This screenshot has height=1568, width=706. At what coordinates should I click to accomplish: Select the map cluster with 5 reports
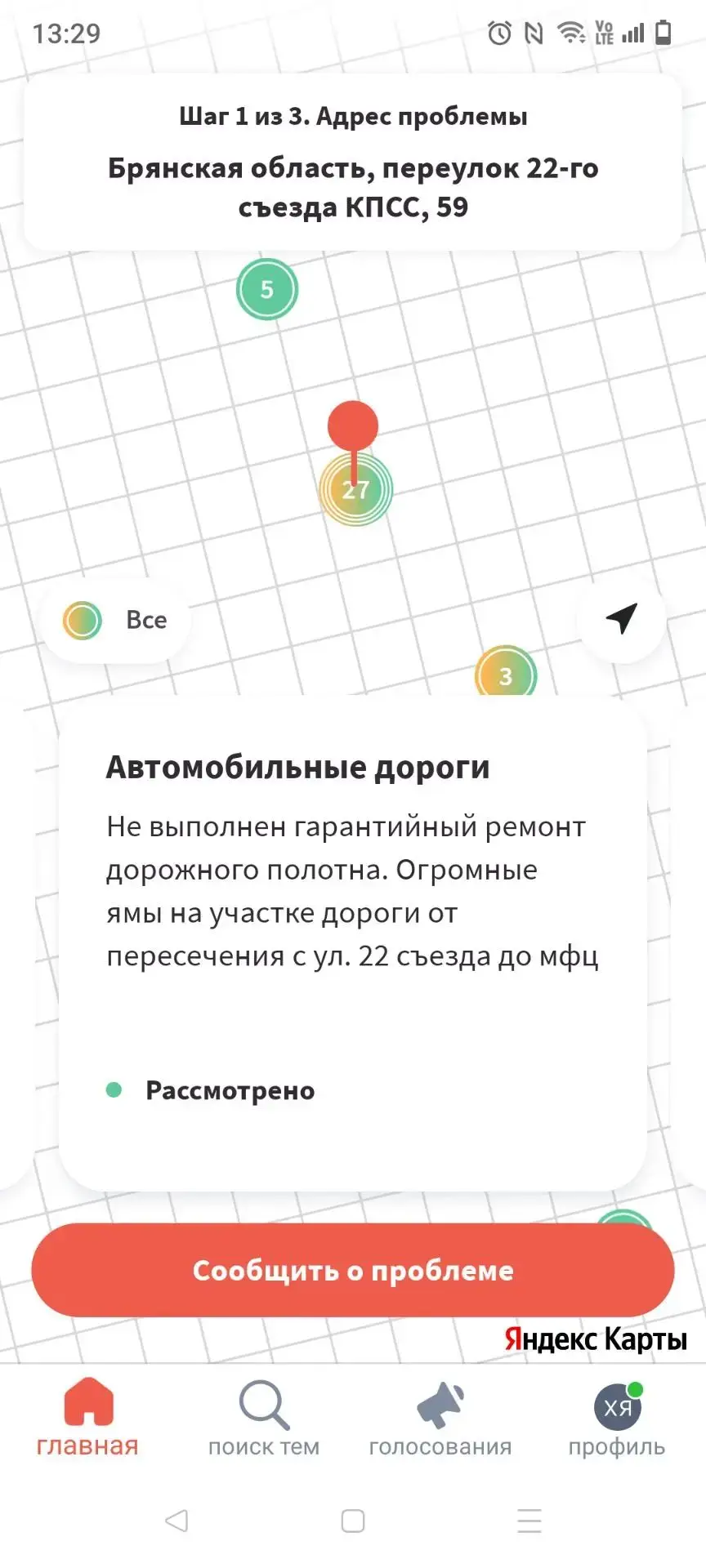click(267, 289)
